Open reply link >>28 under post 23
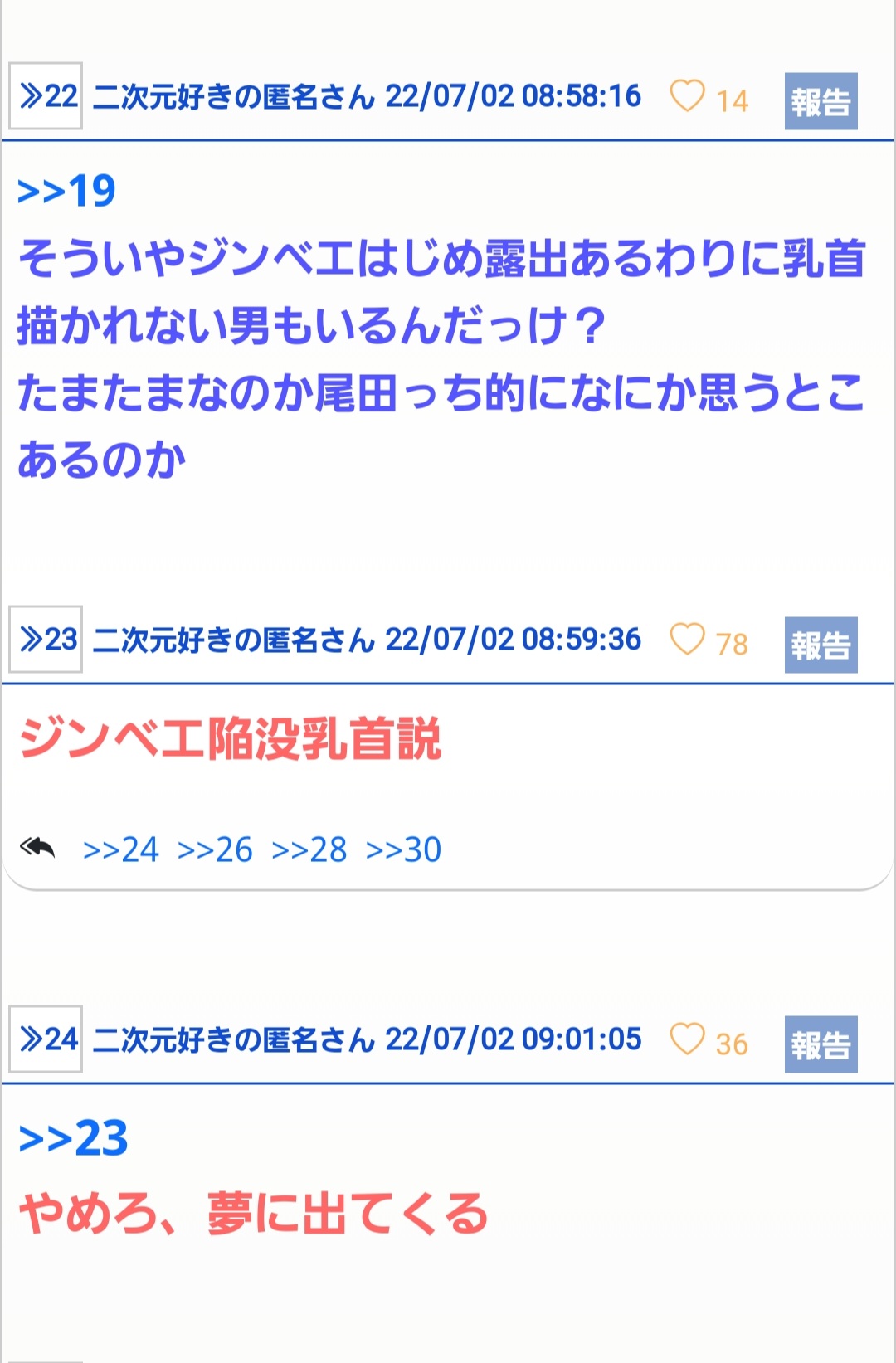This screenshot has height=1363, width=896. coord(309,850)
